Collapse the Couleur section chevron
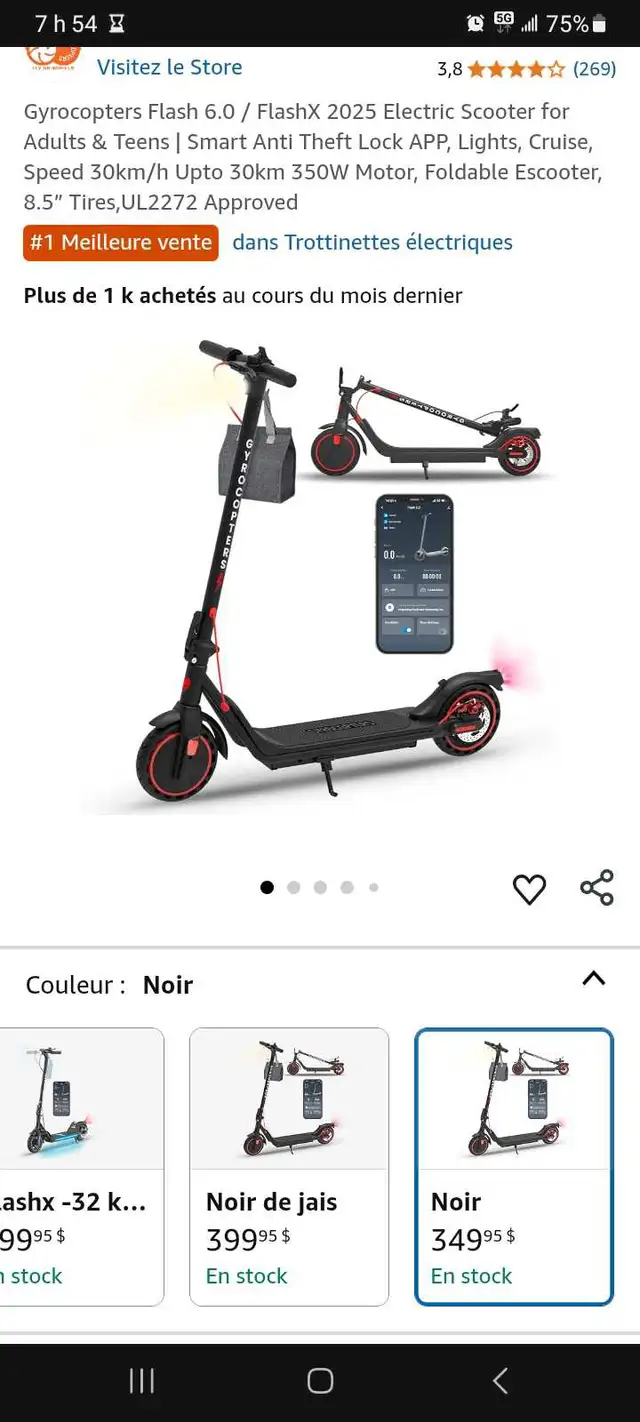This screenshot has width=640, height=1422. pyautogui.click(x=594, y=978)
